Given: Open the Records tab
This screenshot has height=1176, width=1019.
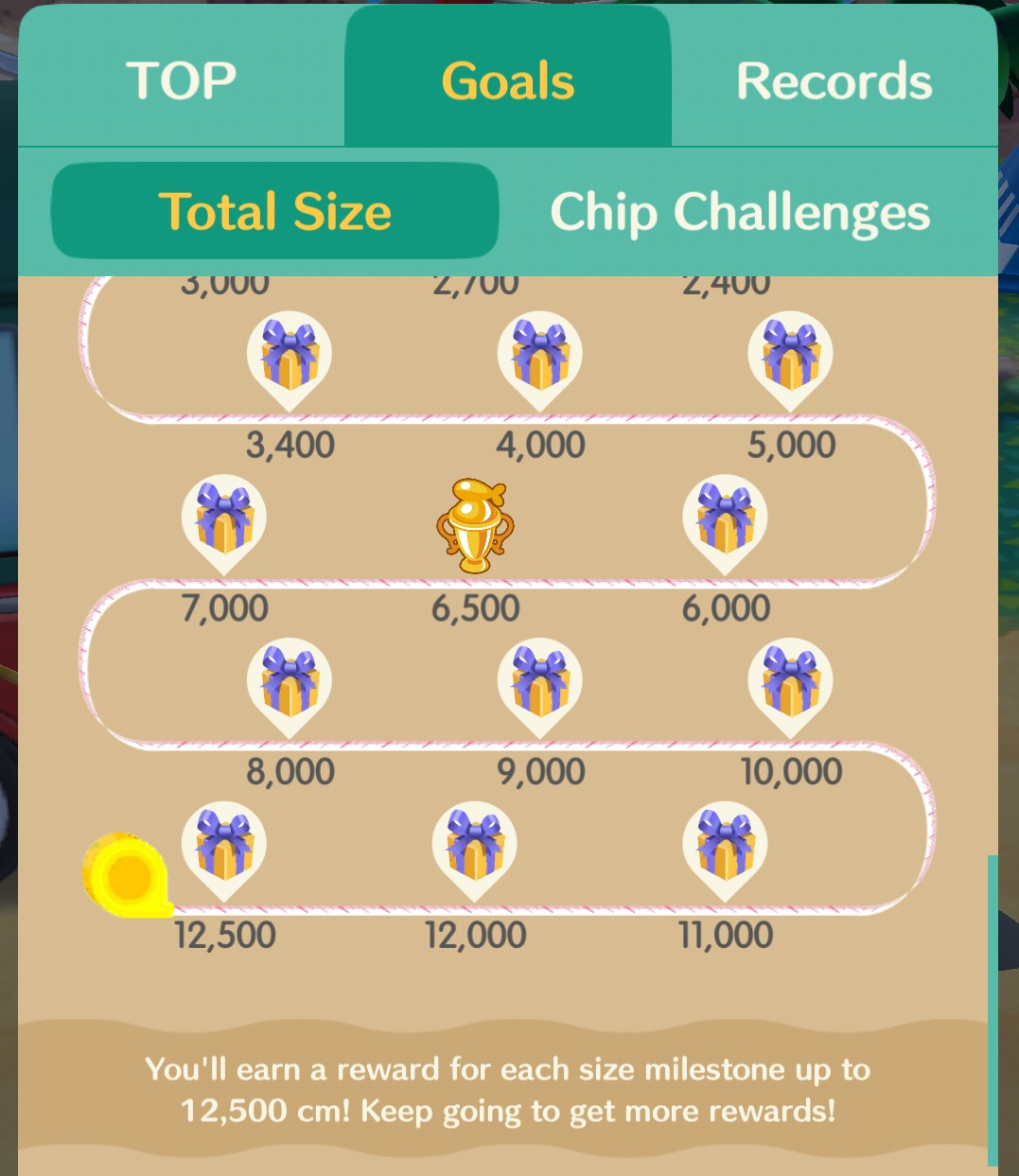Looking at the screenshot, I should point(834,81).
